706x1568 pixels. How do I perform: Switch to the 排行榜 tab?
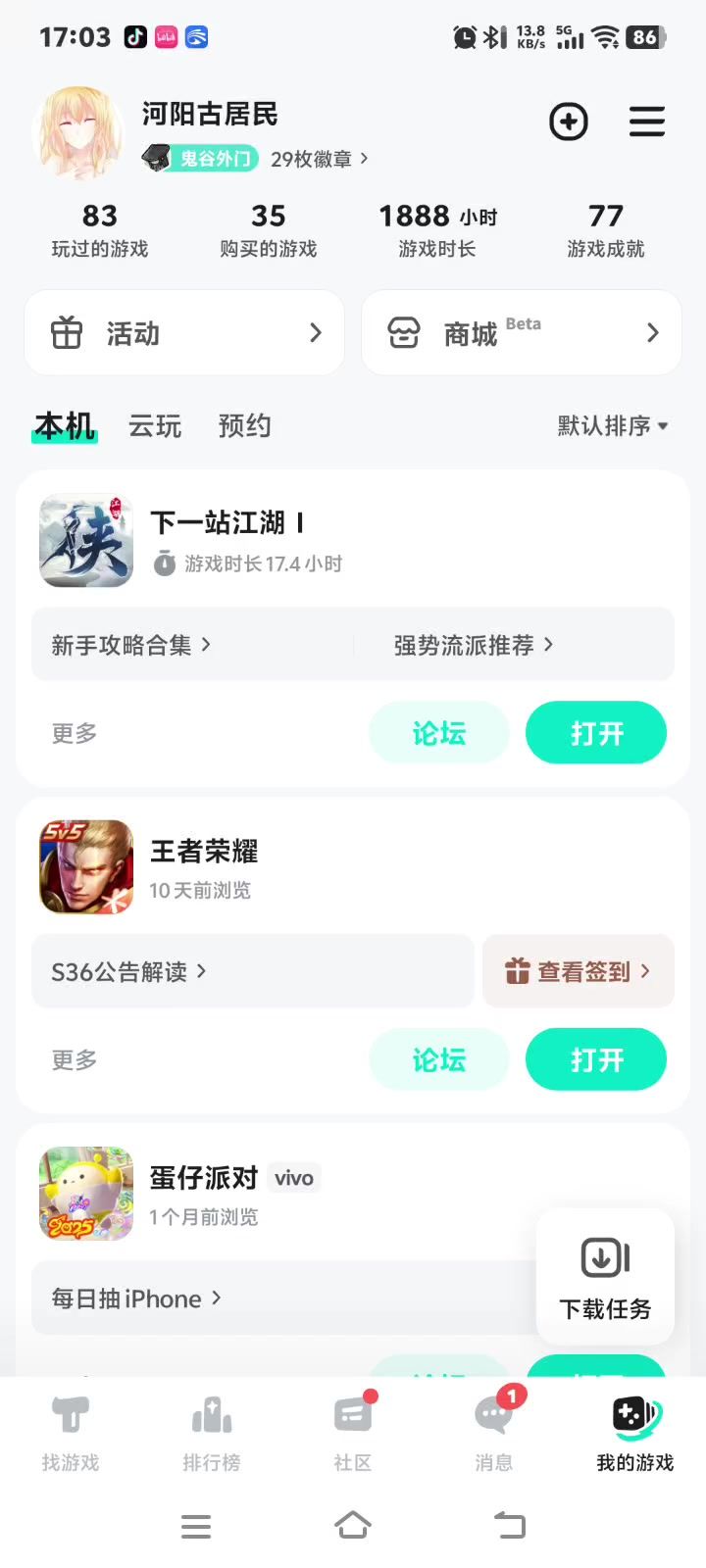(212, 1434)
